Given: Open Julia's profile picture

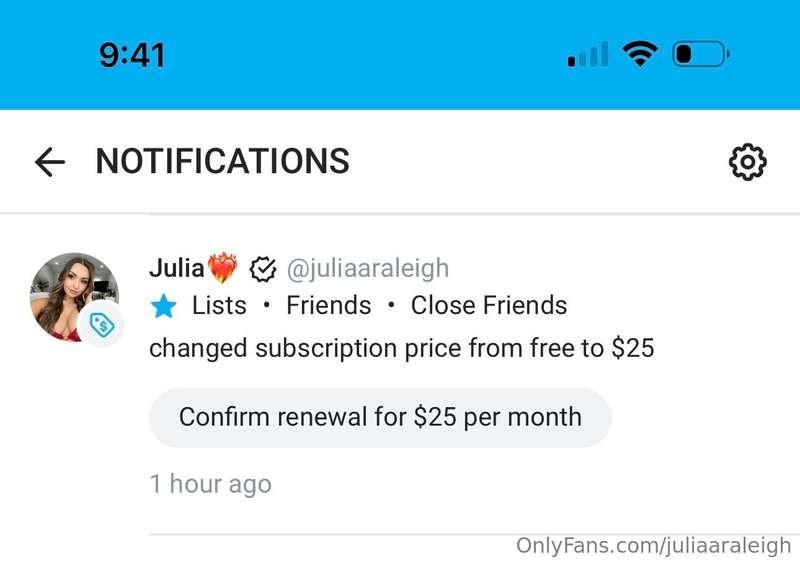Looking at the screenshot, I should click(74, 297).
